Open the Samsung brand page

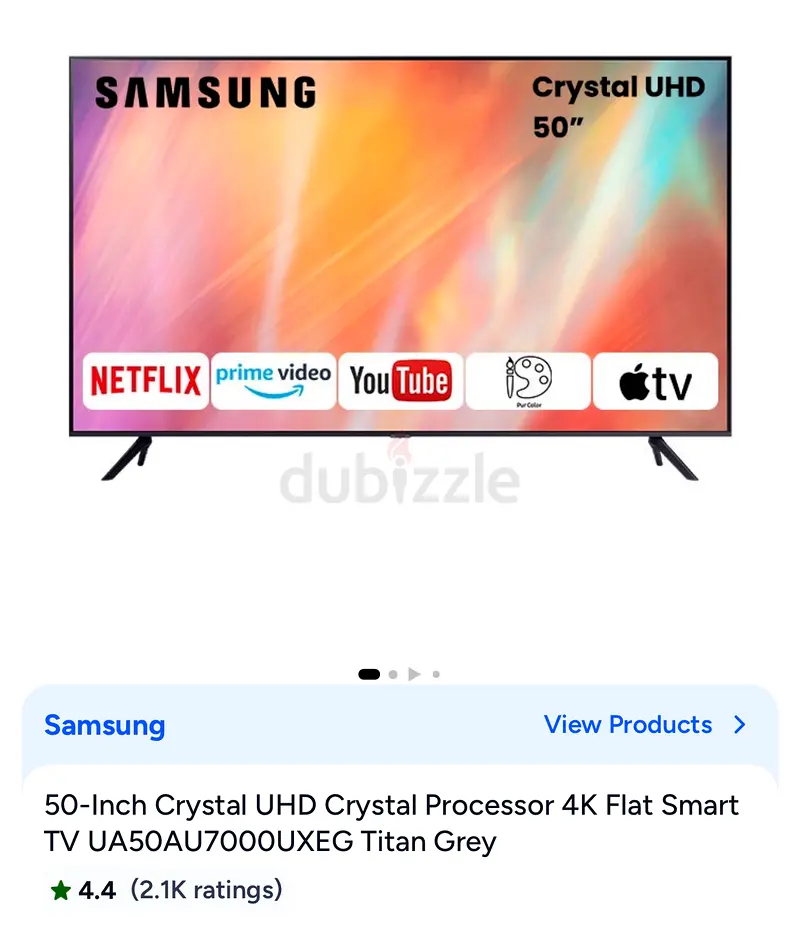pos(105,725)
